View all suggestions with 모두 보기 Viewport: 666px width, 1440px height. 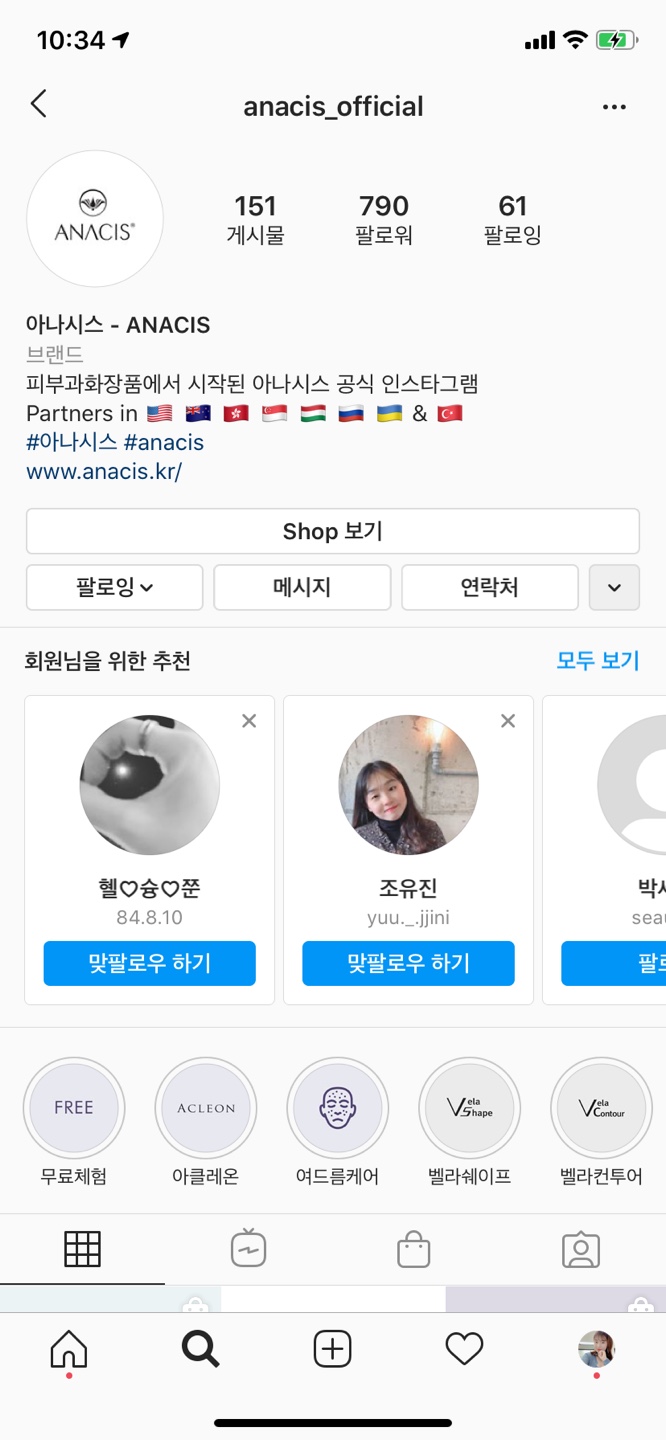pos(597,661)
